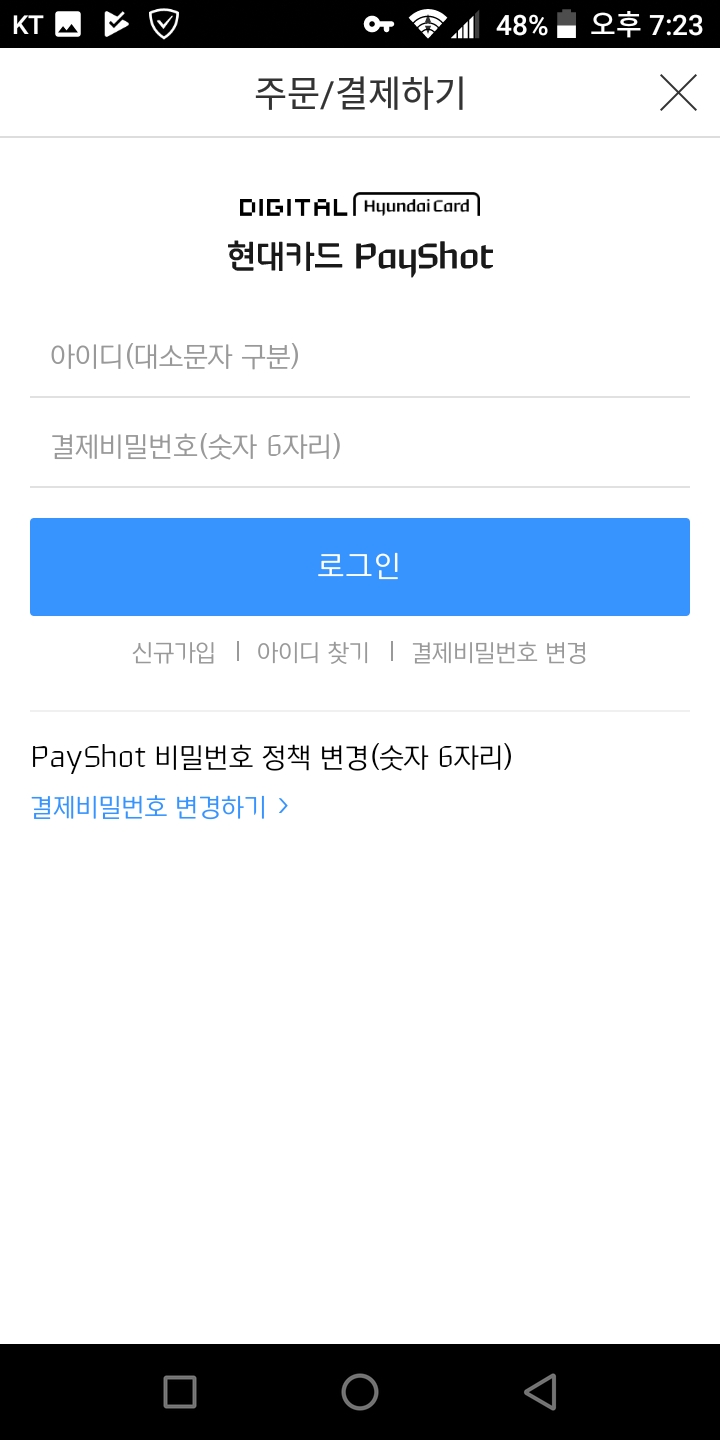Open 아이디 찾기 link
The image size is (720, 1440).
pyautogui.click(x=313, y=653)
